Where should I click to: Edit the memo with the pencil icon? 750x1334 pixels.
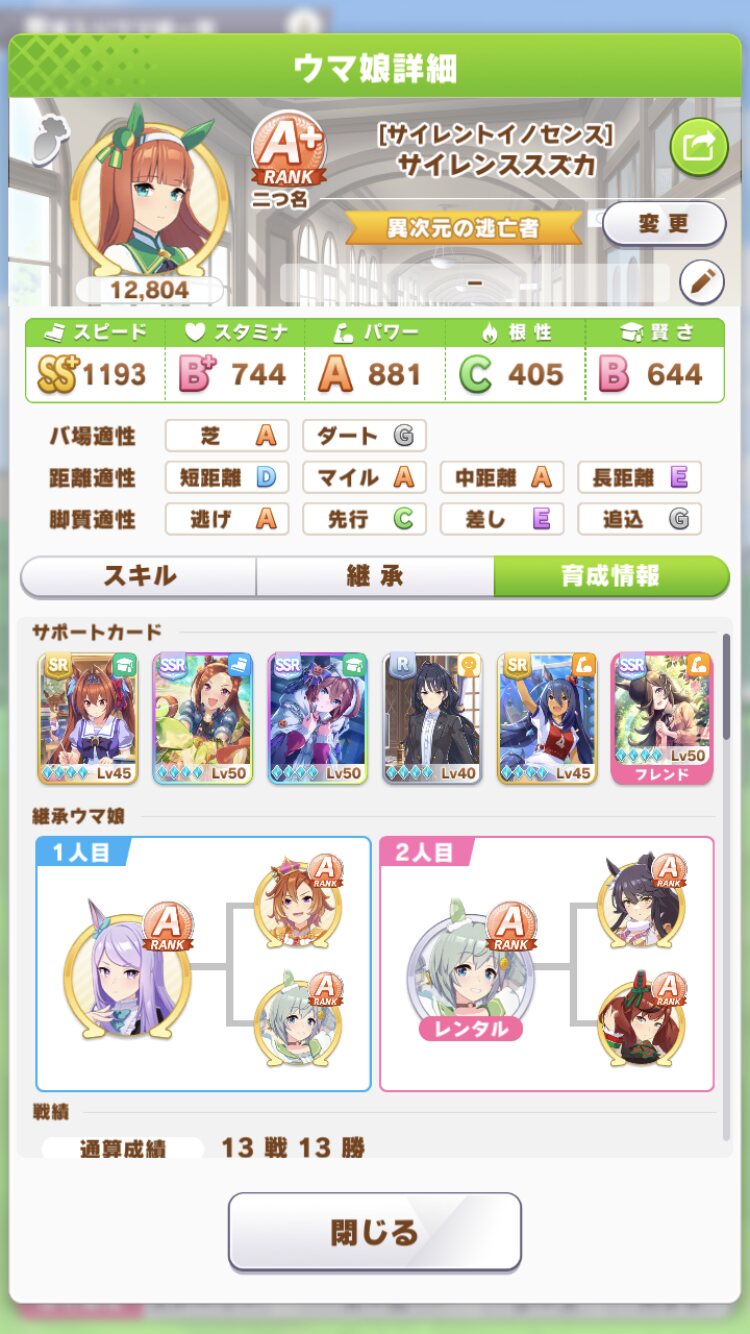tap(701, 283)
